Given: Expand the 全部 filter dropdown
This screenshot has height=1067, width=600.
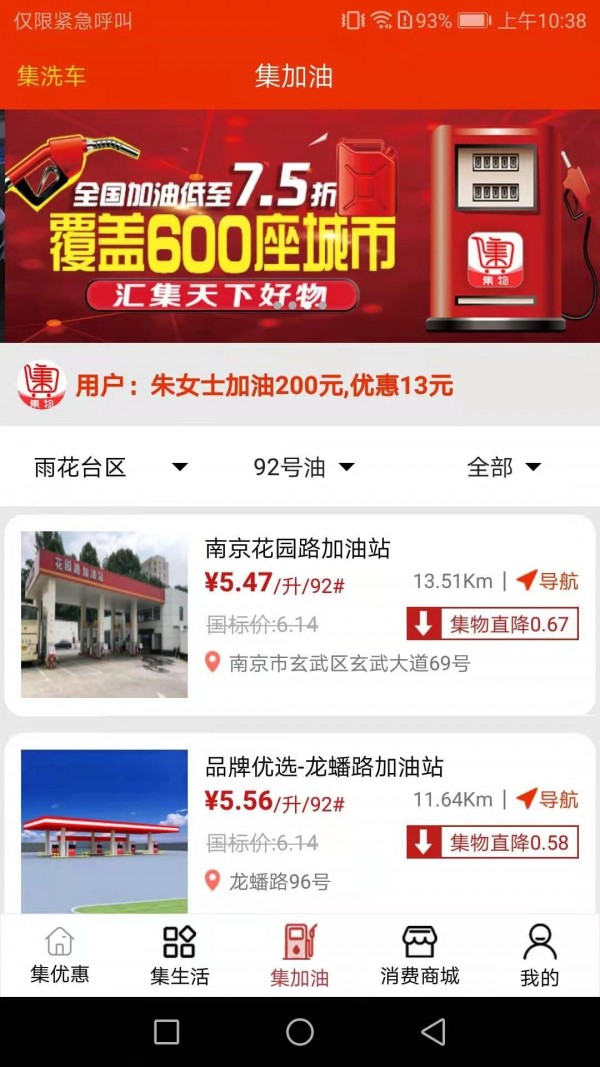Looking at the screenshot, I should 504,467.
